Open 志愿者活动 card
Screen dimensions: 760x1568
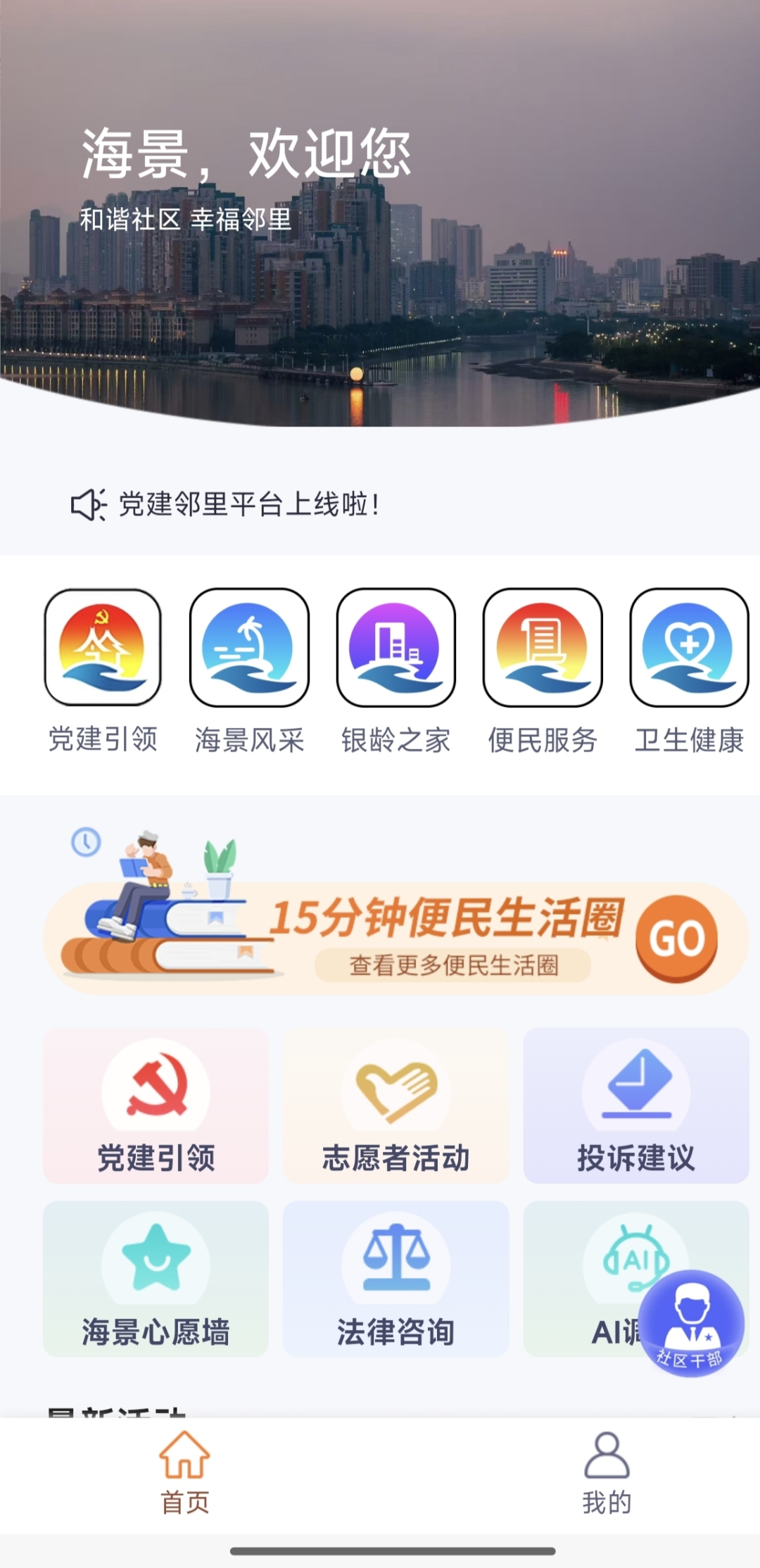coord(395,1105)
